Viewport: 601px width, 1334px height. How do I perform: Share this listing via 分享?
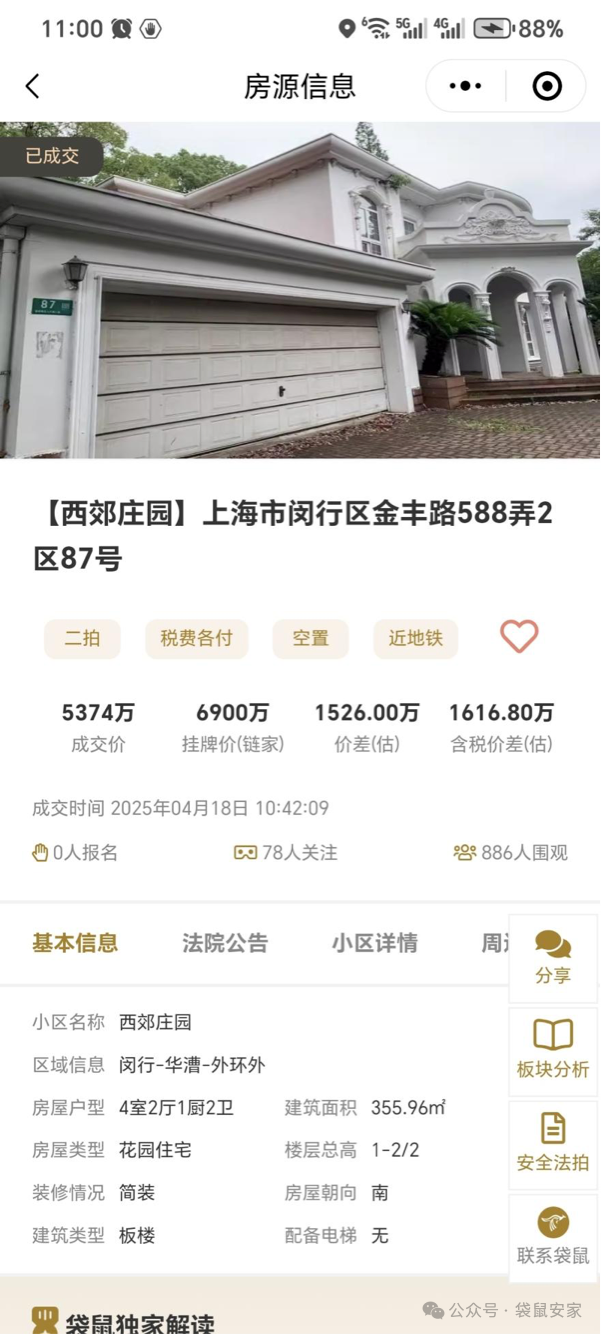coord(553,957)
